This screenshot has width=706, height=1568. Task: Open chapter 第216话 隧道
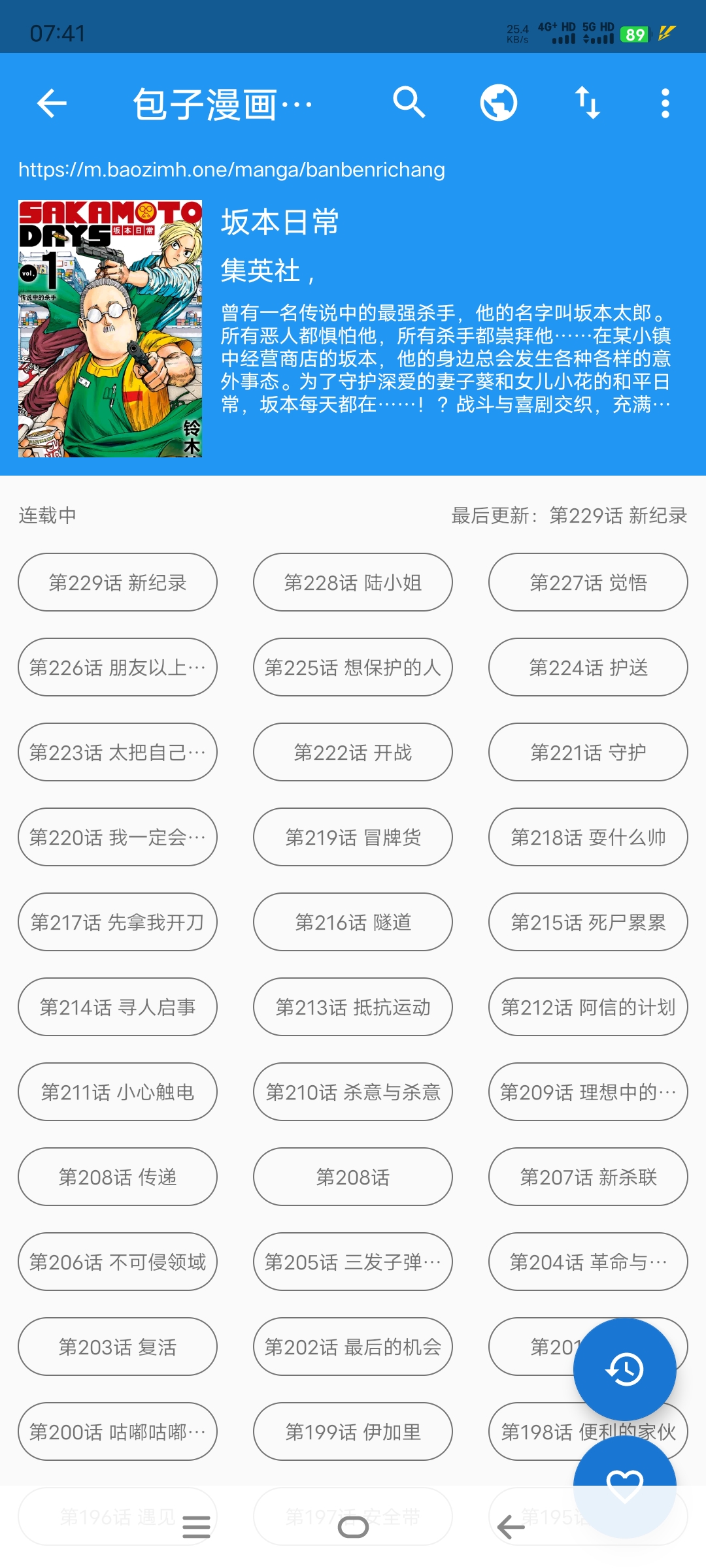(x=352, y=922)
